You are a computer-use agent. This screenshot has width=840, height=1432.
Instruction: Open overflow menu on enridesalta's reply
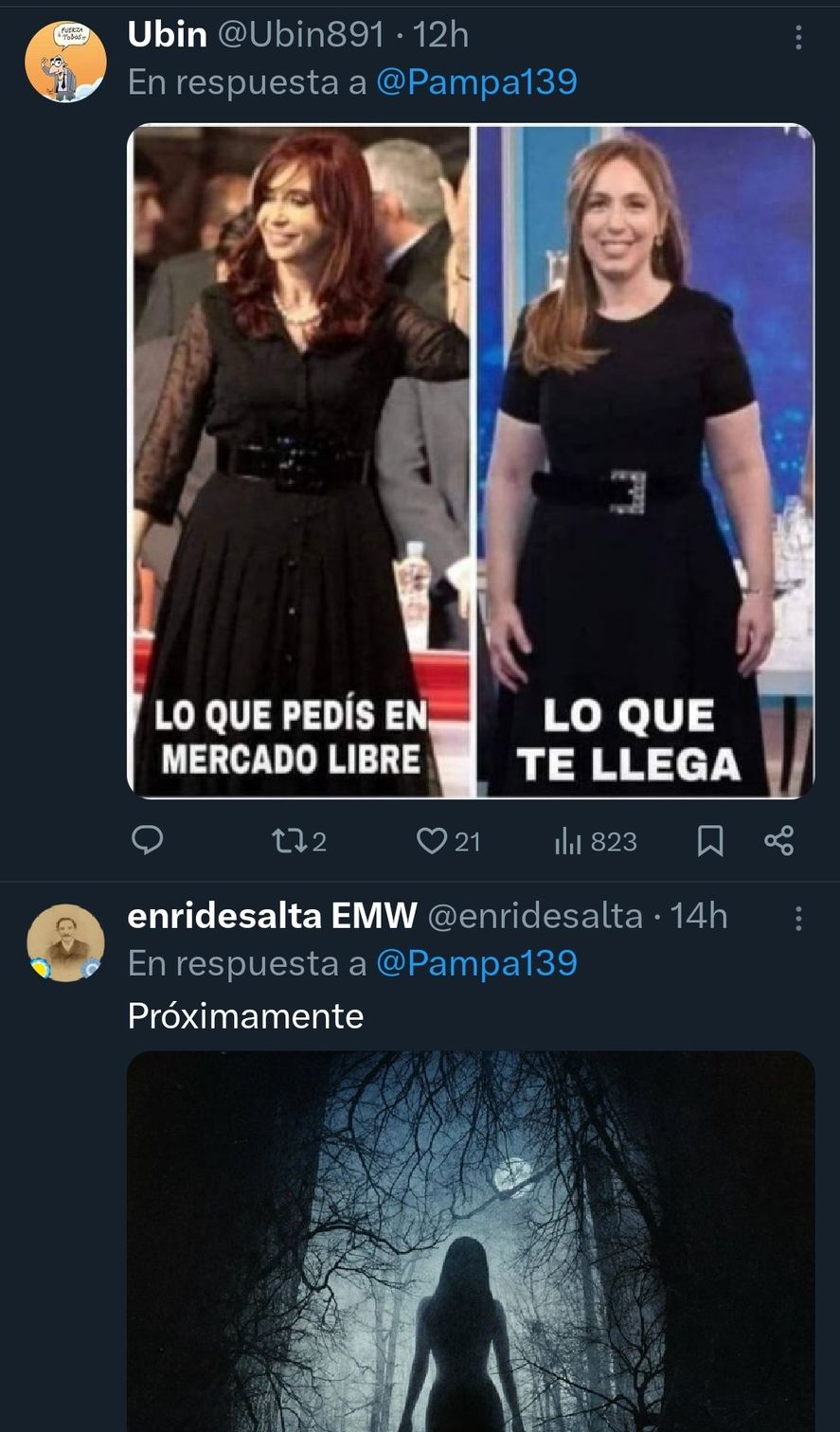(798, 918)
